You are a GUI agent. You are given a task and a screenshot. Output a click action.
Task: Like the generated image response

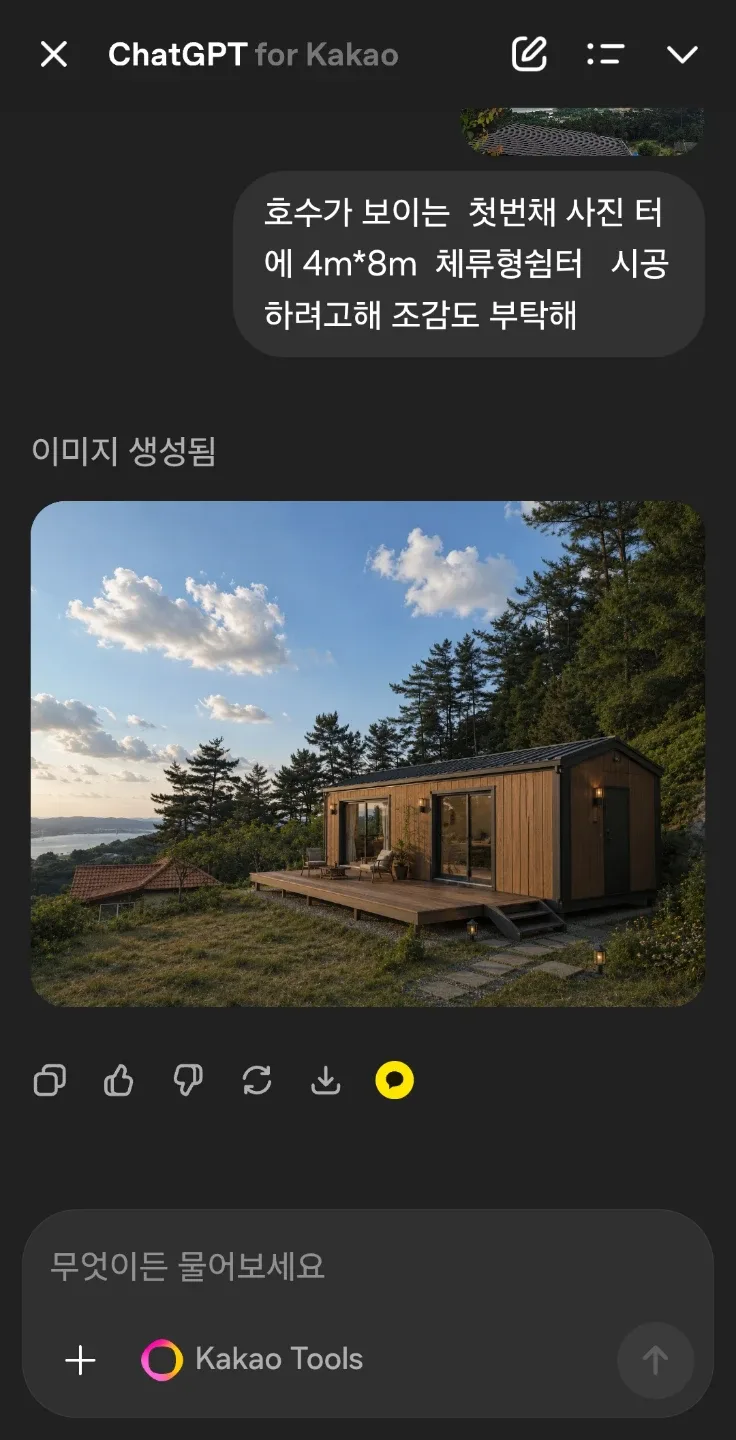tap(119, 1080)
